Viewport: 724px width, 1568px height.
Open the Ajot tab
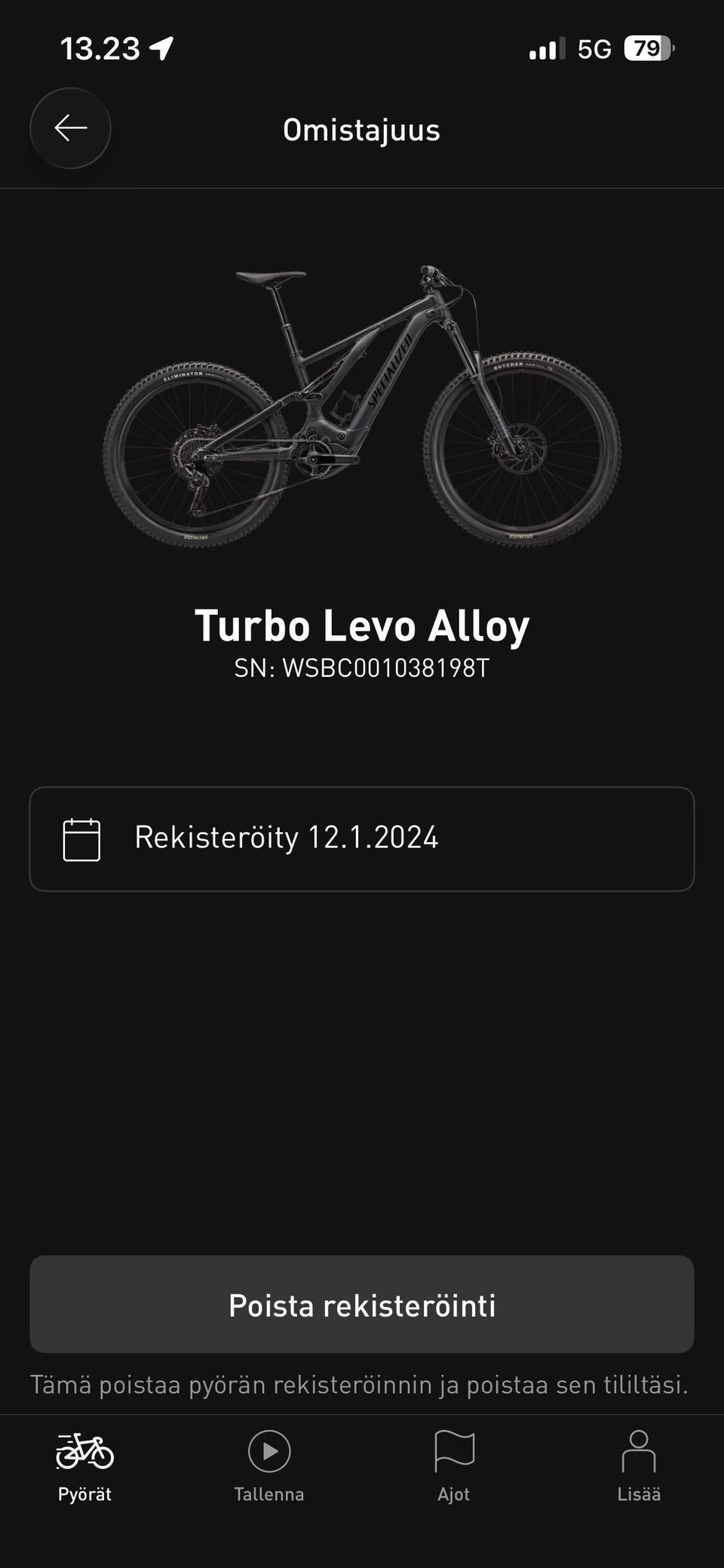click(454, 1467)
